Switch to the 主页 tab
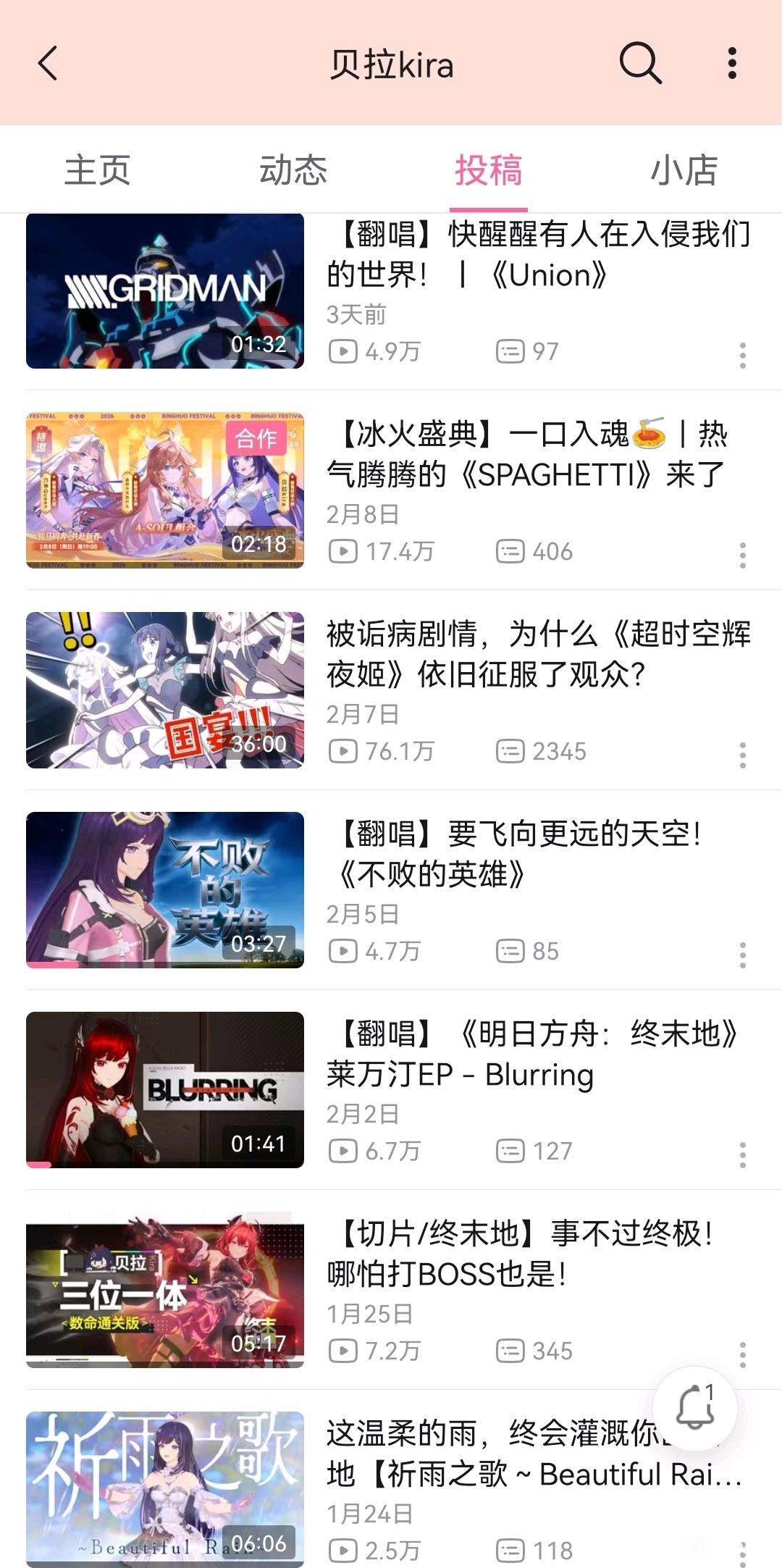Screen dimensions: 782x1568 point(98,171)
